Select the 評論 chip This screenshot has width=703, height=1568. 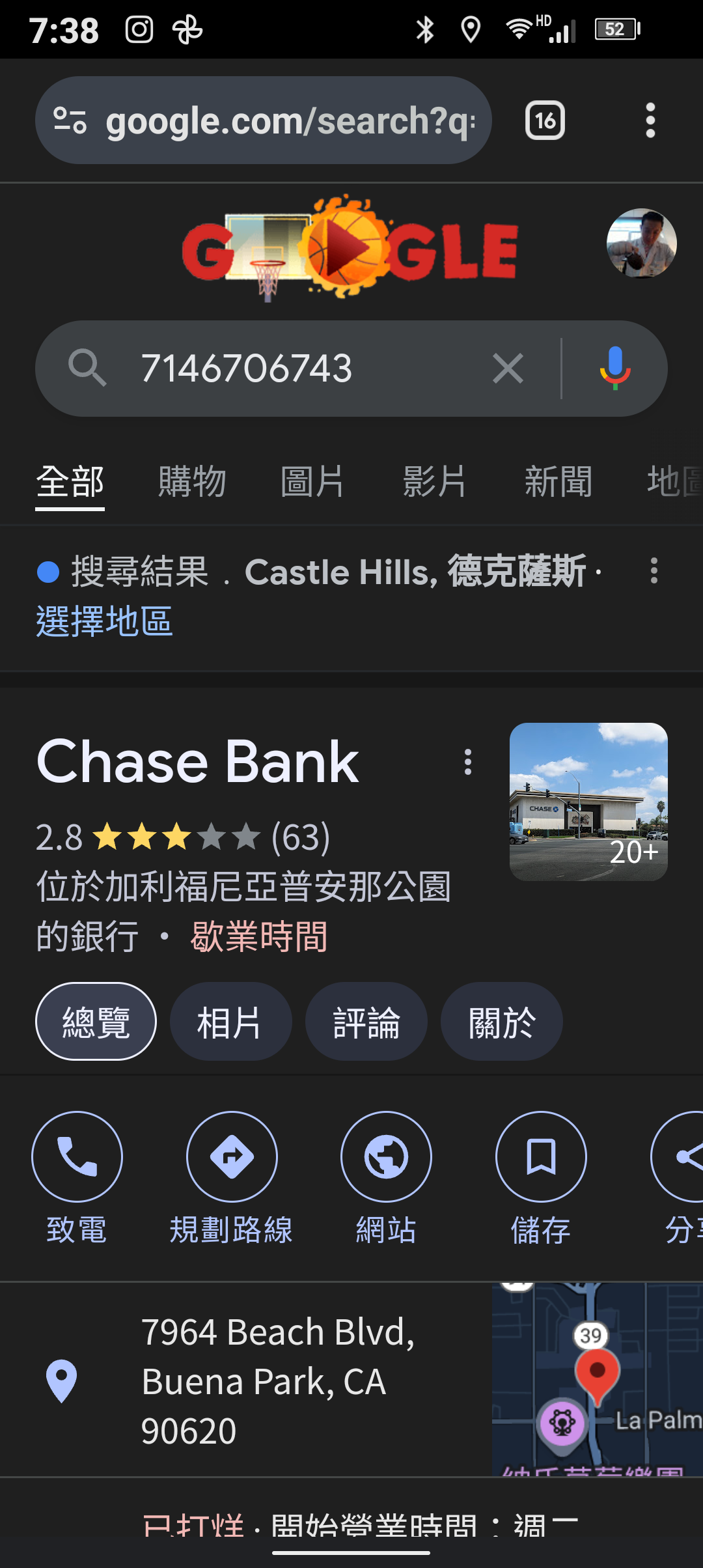pyautogui.click(x=366, y=1022)
